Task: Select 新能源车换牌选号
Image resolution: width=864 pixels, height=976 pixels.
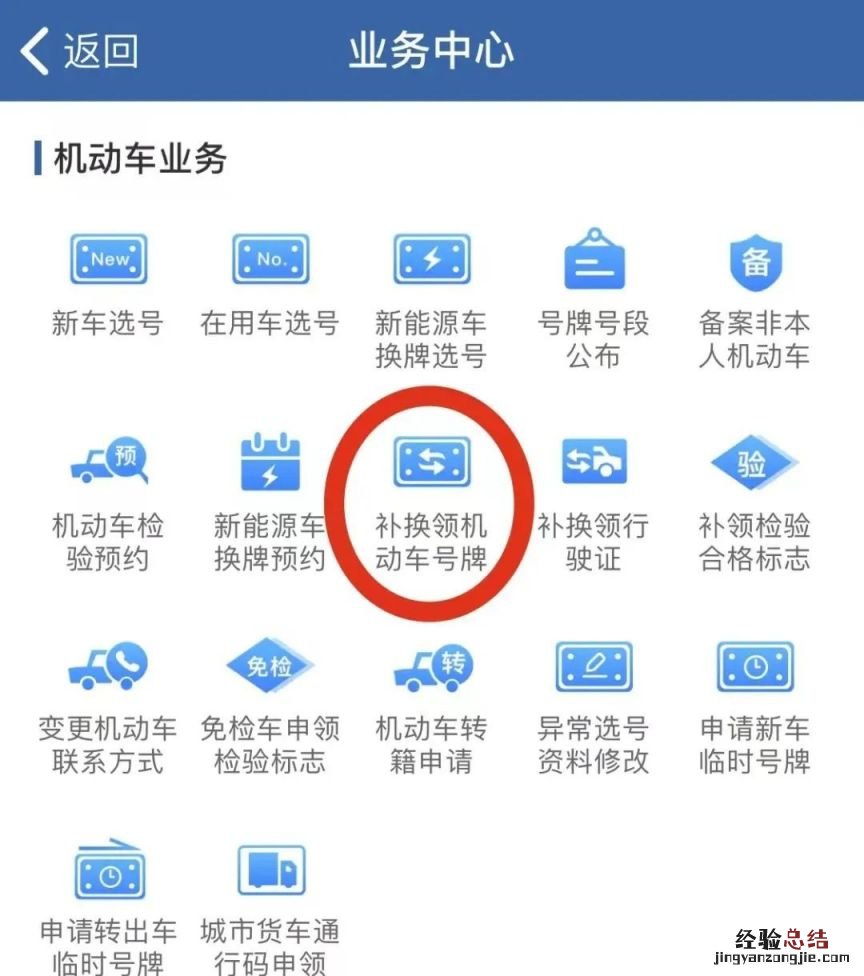Action: [x=432, y=260]
